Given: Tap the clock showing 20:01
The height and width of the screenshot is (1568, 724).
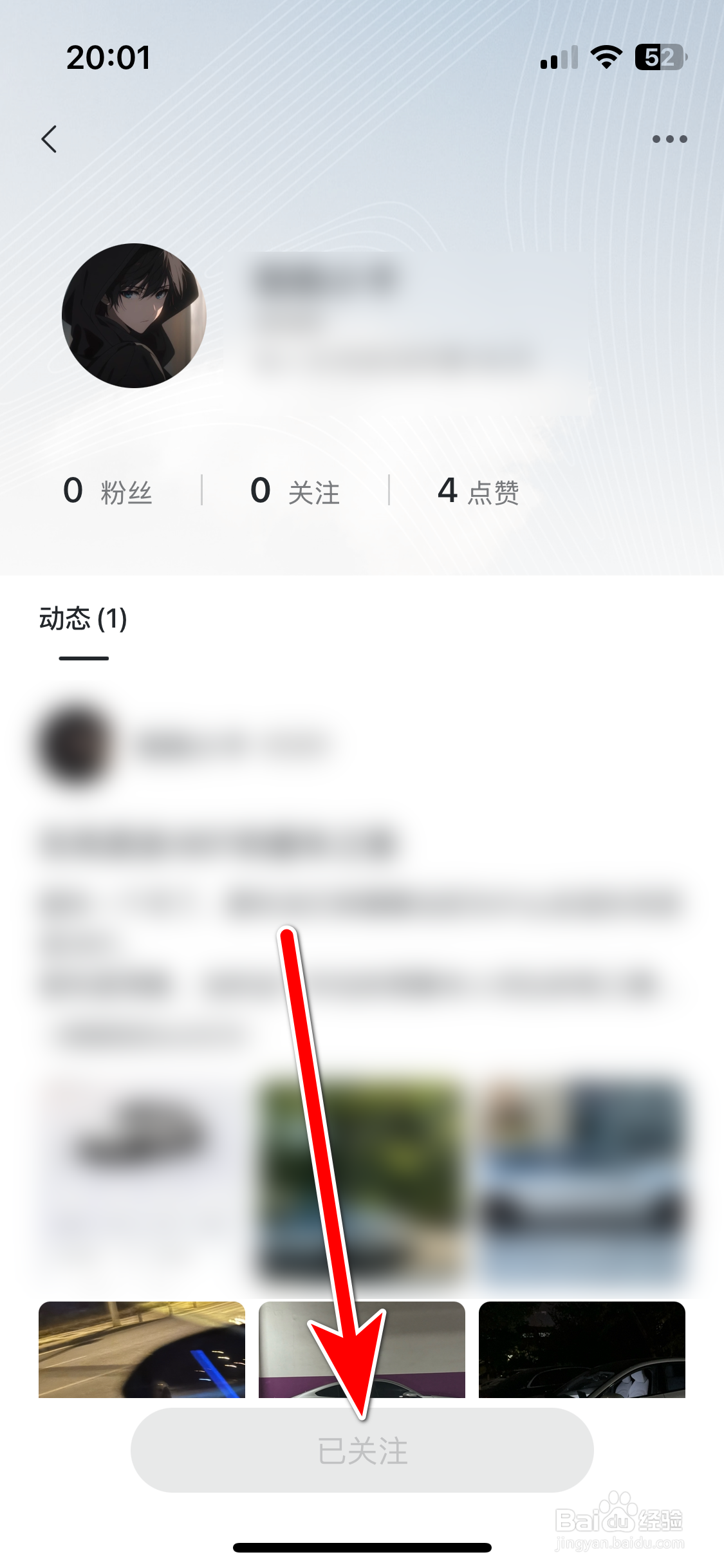Looking at the screenshot, I should click(x=109, y=57).
